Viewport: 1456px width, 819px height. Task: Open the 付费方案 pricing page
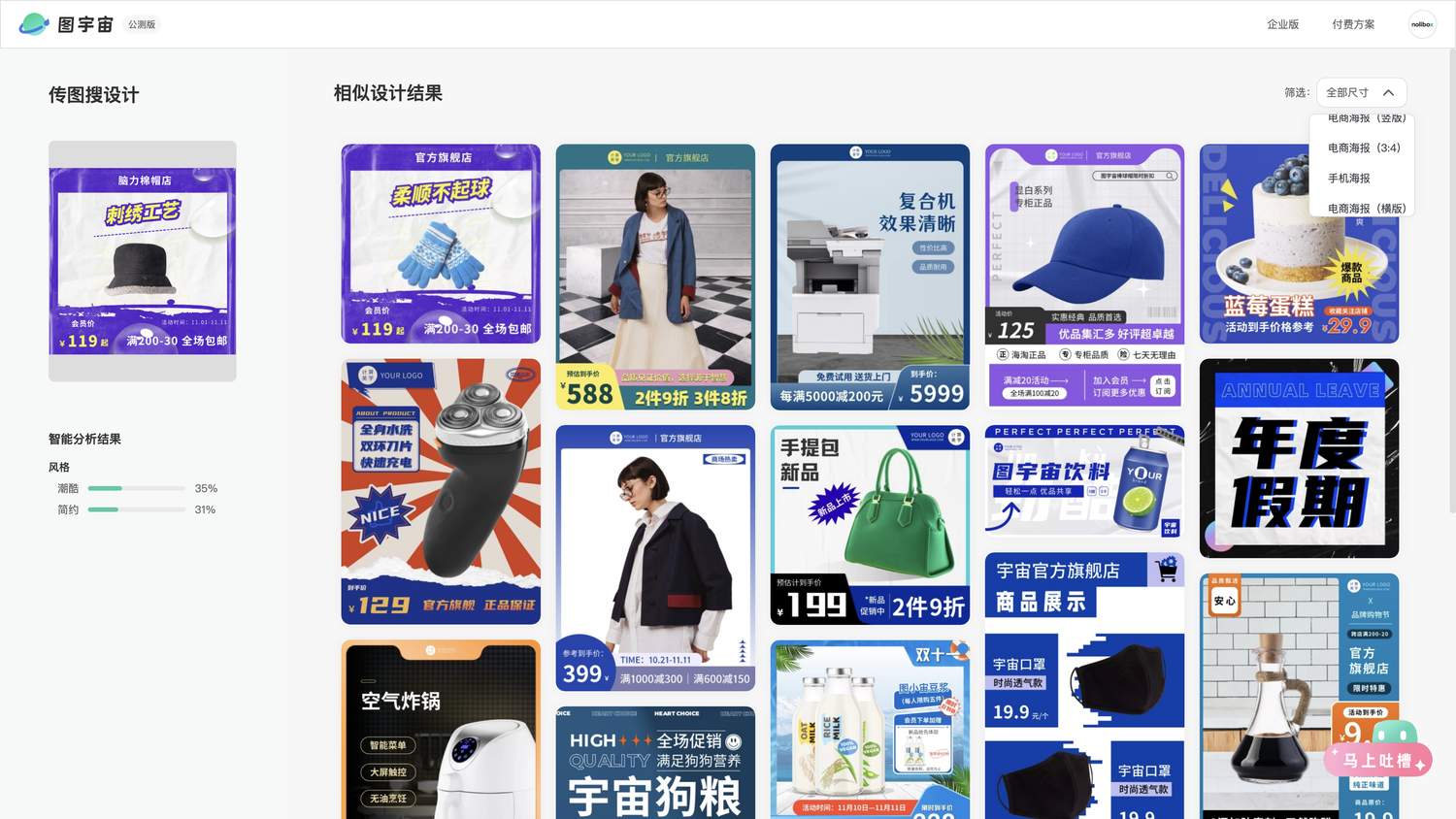coord(1353,24)
